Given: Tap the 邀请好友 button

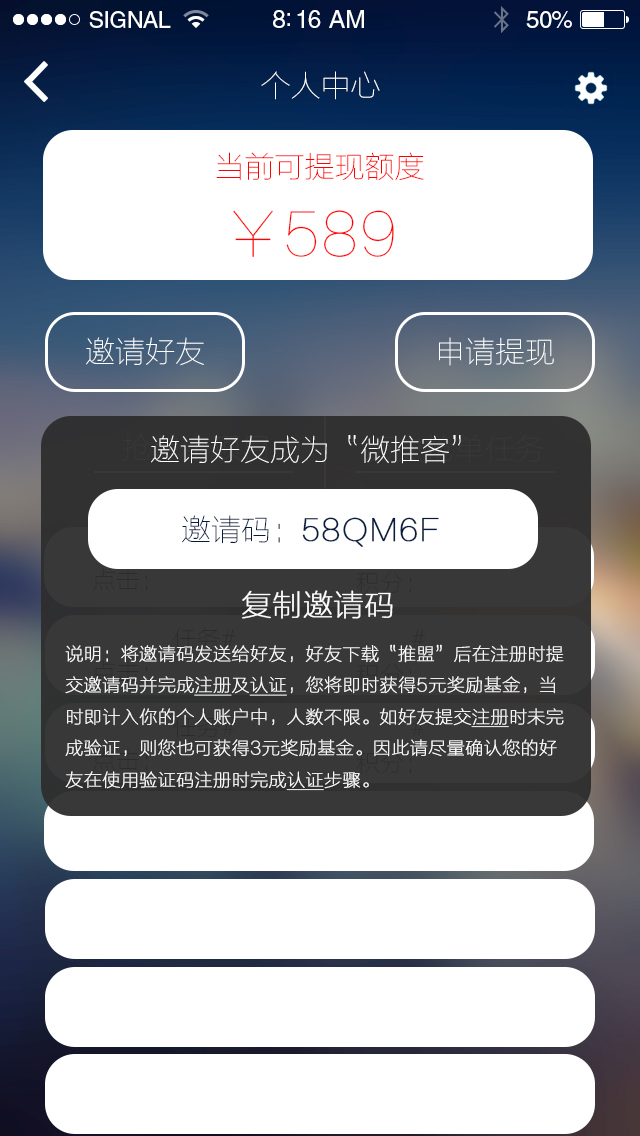Looking at the screenshot, I should [x=145, y=352].
